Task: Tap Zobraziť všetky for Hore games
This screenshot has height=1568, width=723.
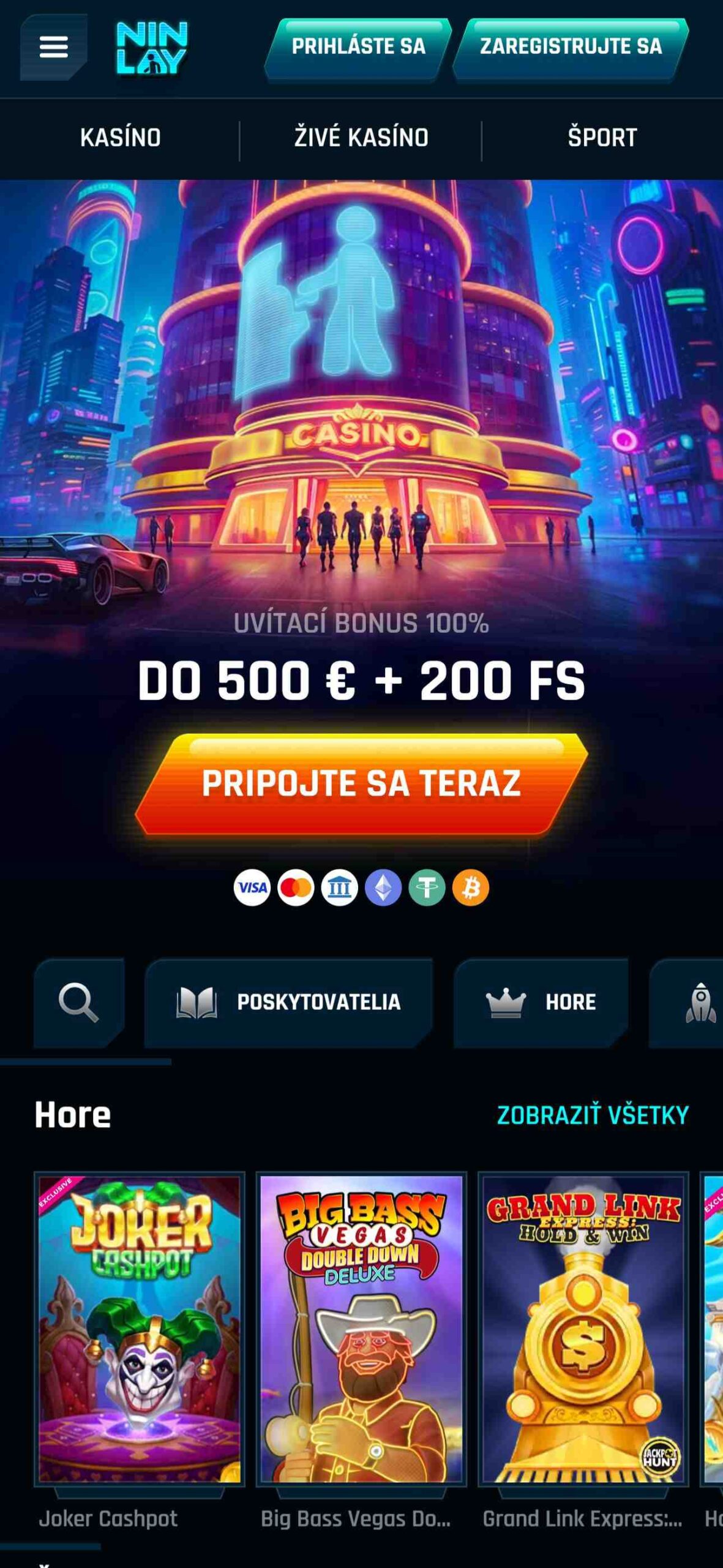Action: pyautogui.click(x=593, y=1115)
